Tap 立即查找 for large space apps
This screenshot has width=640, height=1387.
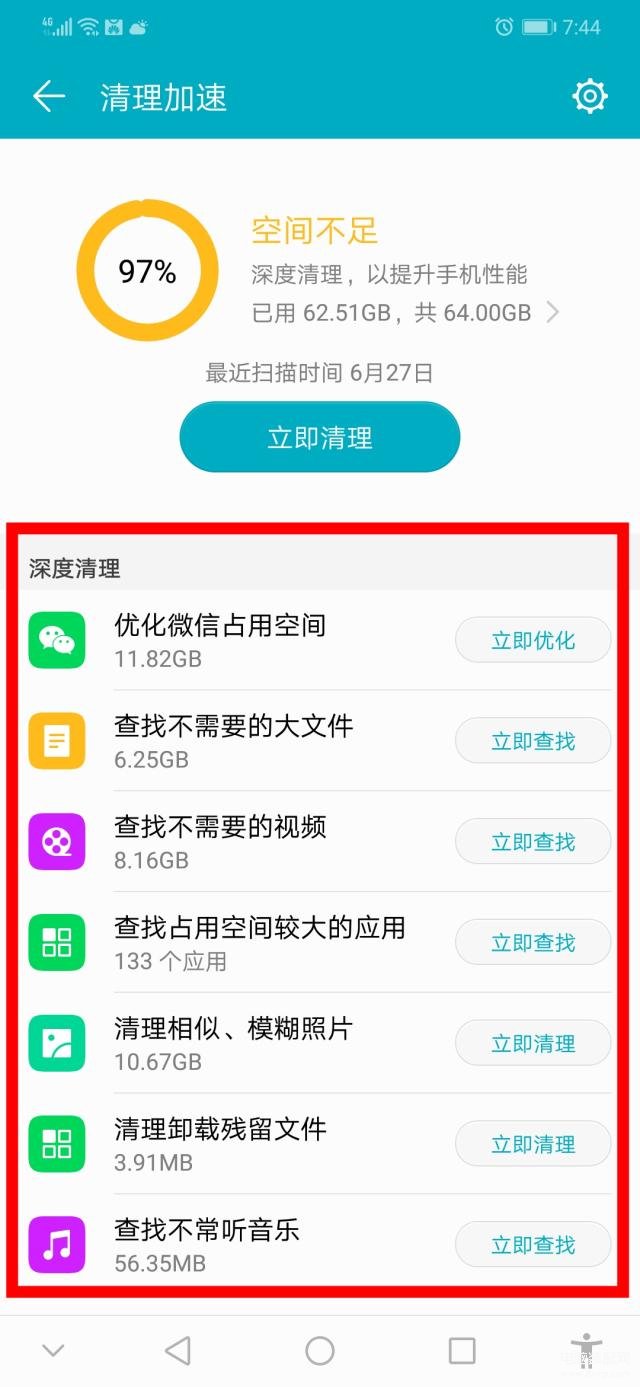(532, 943)
